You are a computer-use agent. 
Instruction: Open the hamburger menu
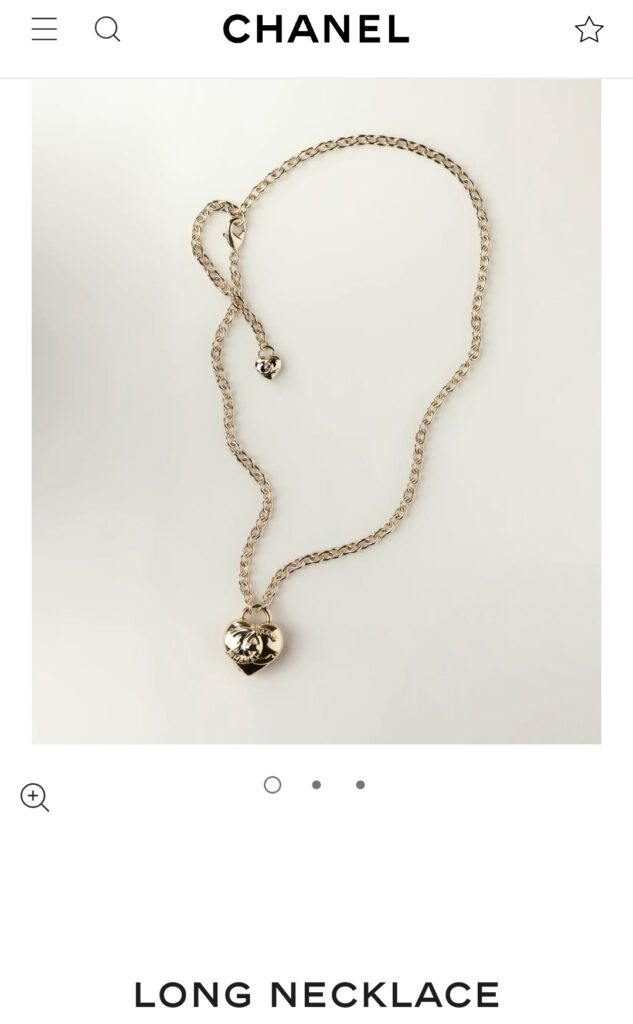[x=44, y=30]
